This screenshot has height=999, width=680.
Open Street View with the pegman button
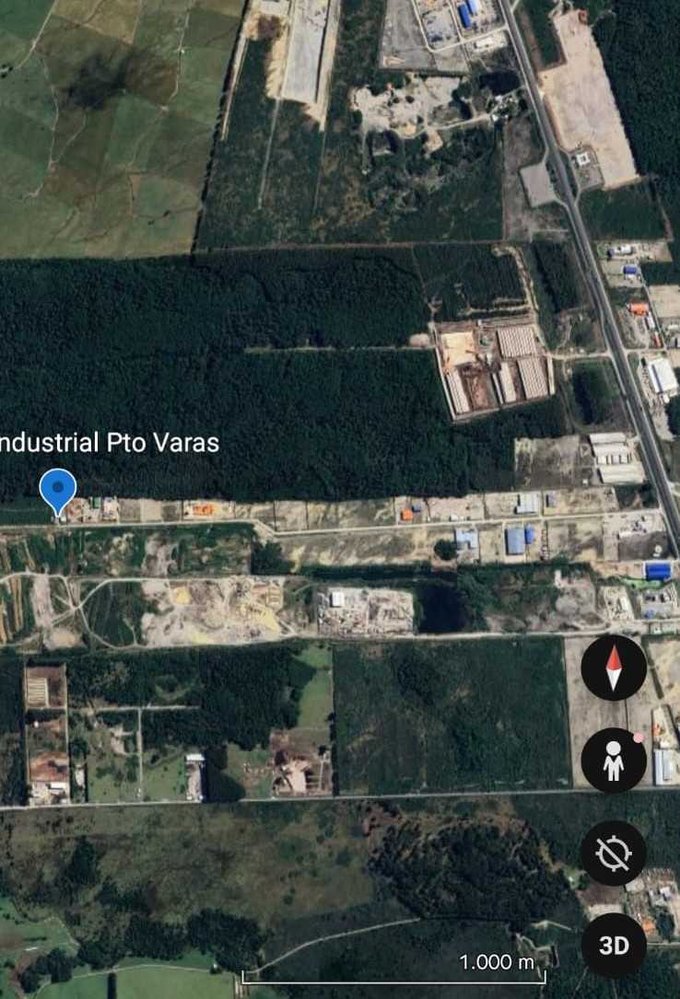[x=613, y=761]
